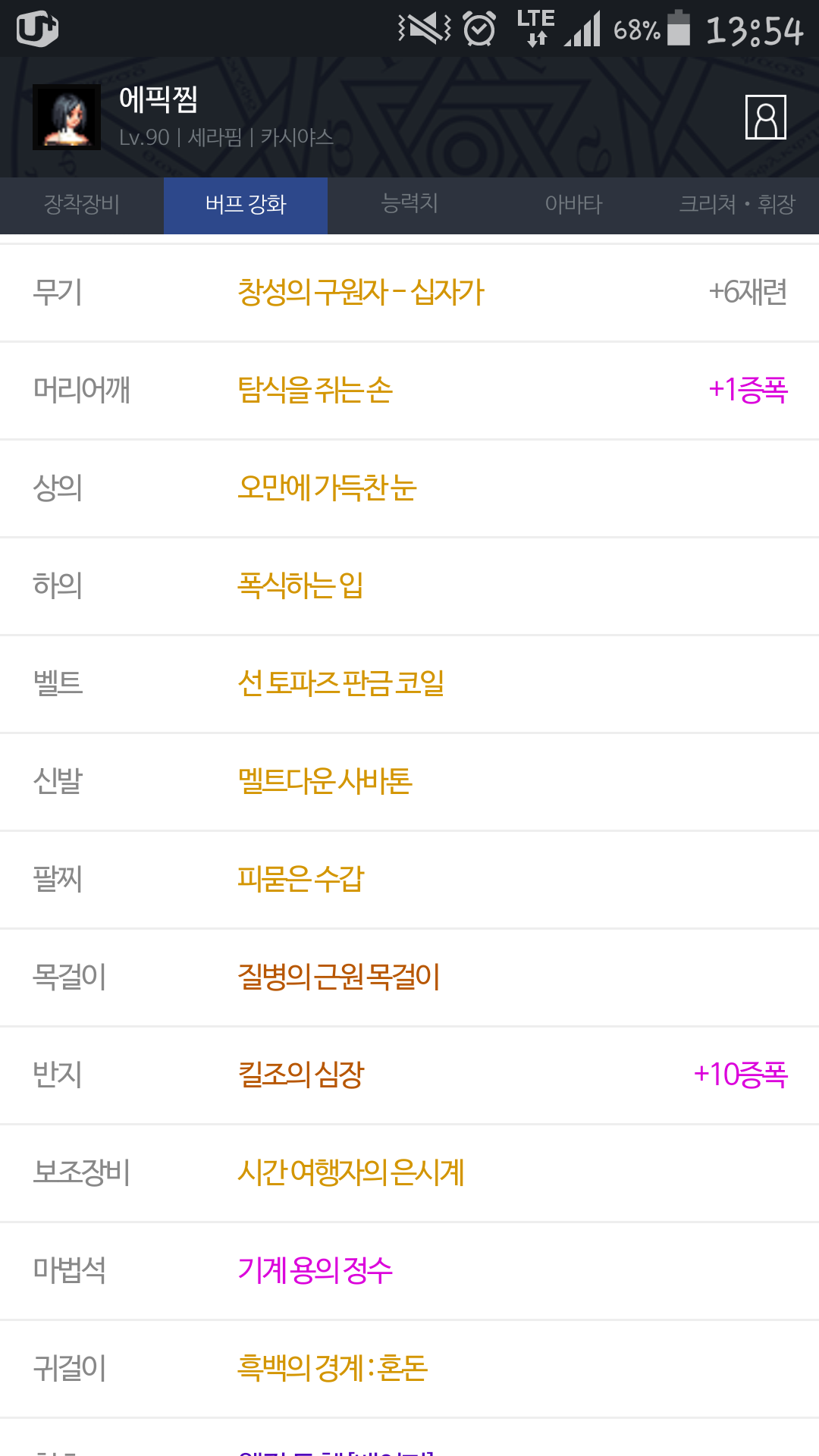
Task: Select earring 흑백의 경계 : 혼돈
Action: tap(332, 1369)
